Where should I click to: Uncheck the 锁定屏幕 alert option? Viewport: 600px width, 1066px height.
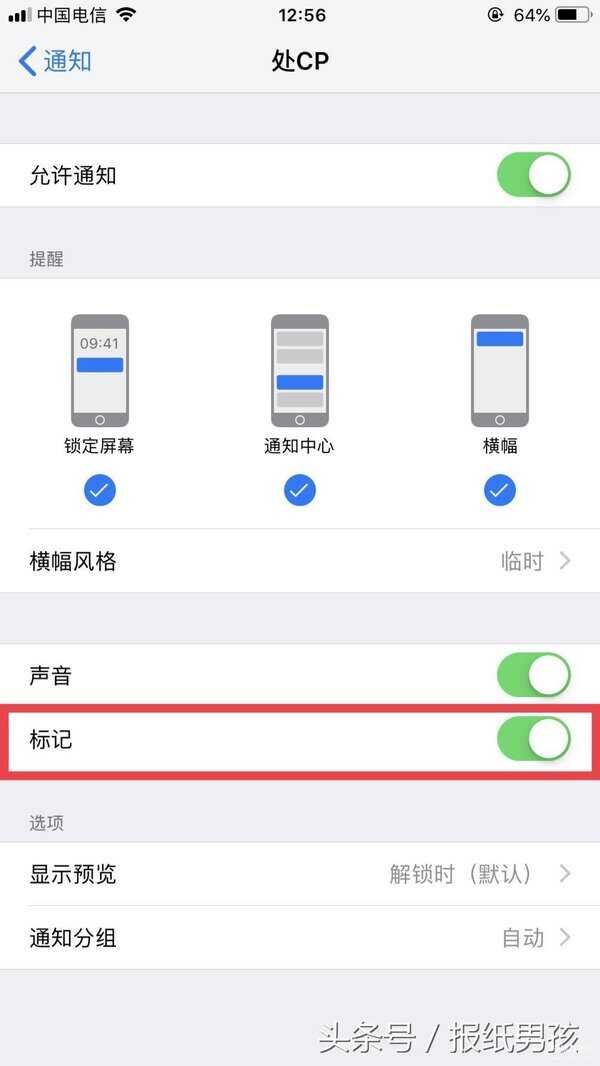point(100,490)
